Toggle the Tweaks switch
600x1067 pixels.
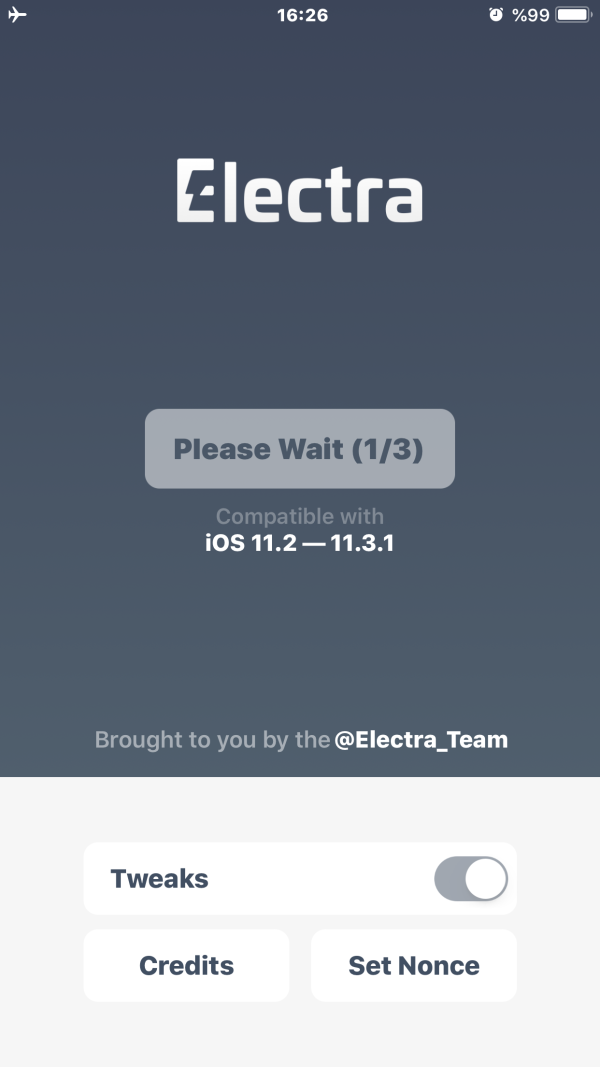tap(470, 879)
